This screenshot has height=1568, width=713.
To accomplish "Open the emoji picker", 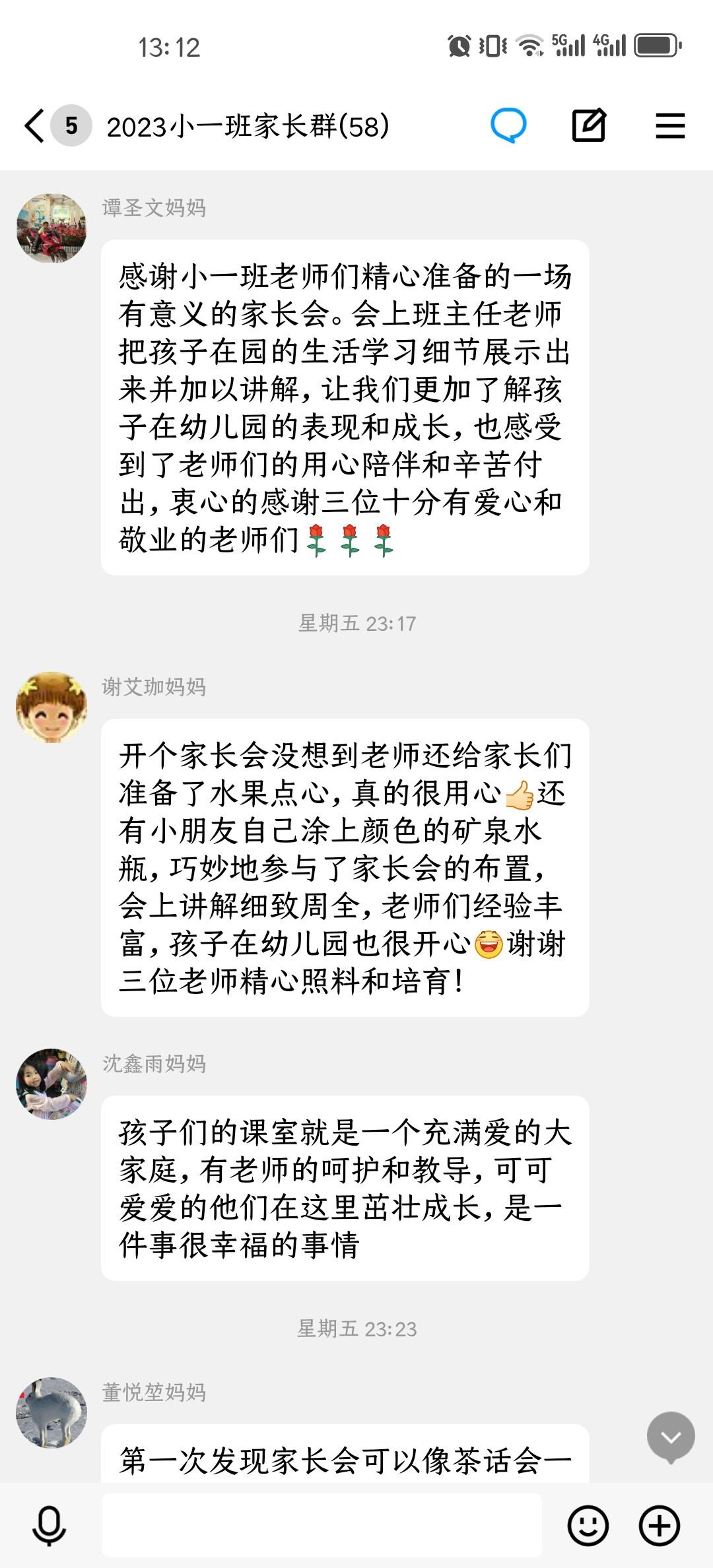I will tap(588, 1526).
